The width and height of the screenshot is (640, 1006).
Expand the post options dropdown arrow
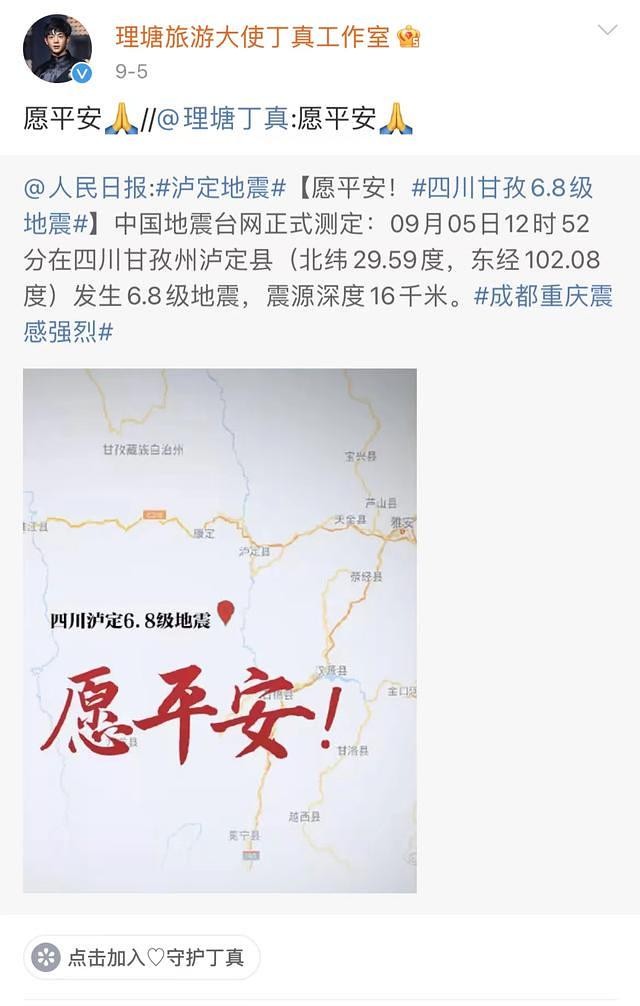click(608, 31)
